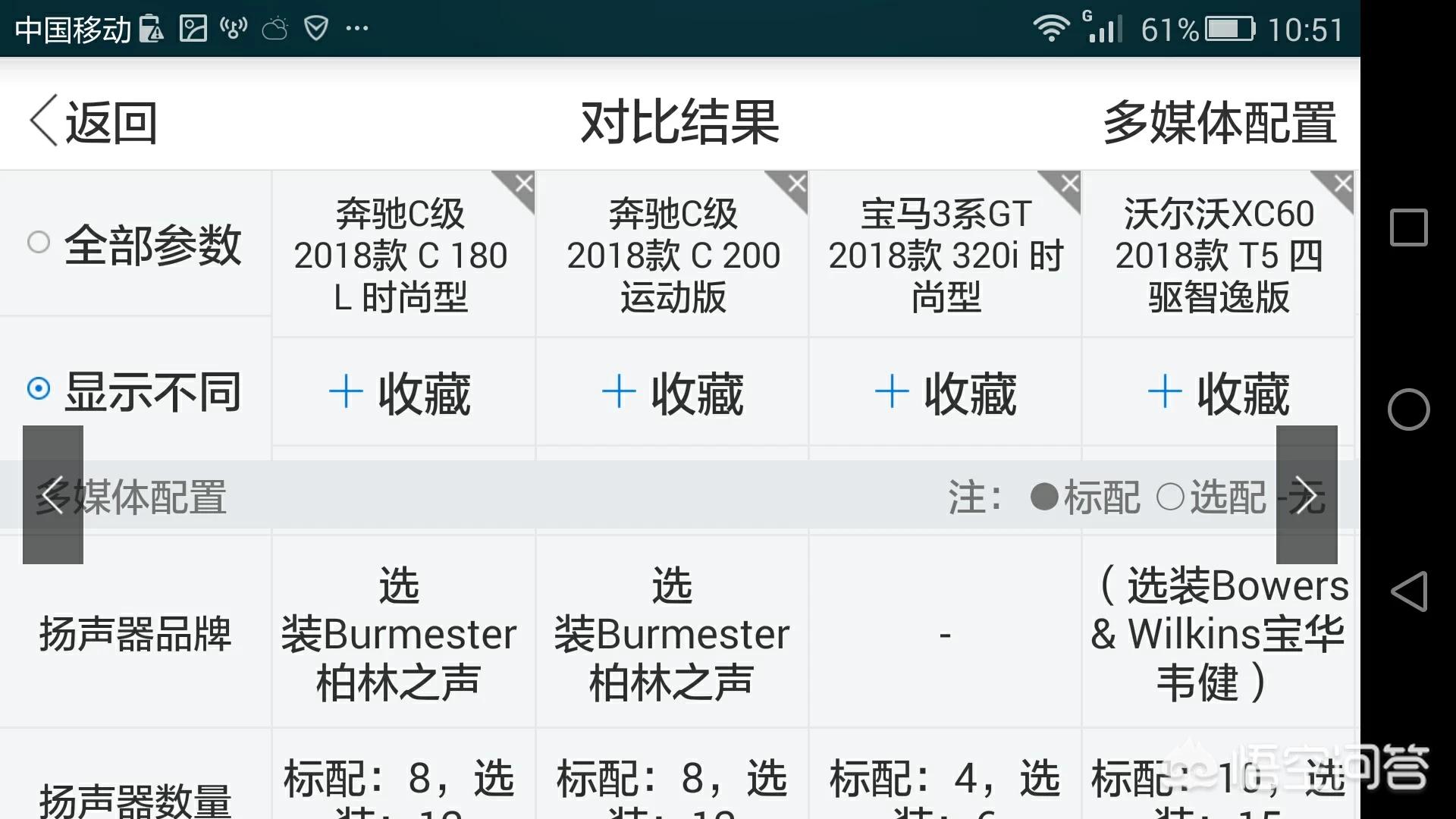Remove 奔驰C级 C 200 运动版 column
This screenshot has height=819, width=1456.
(x=796, y=184)
